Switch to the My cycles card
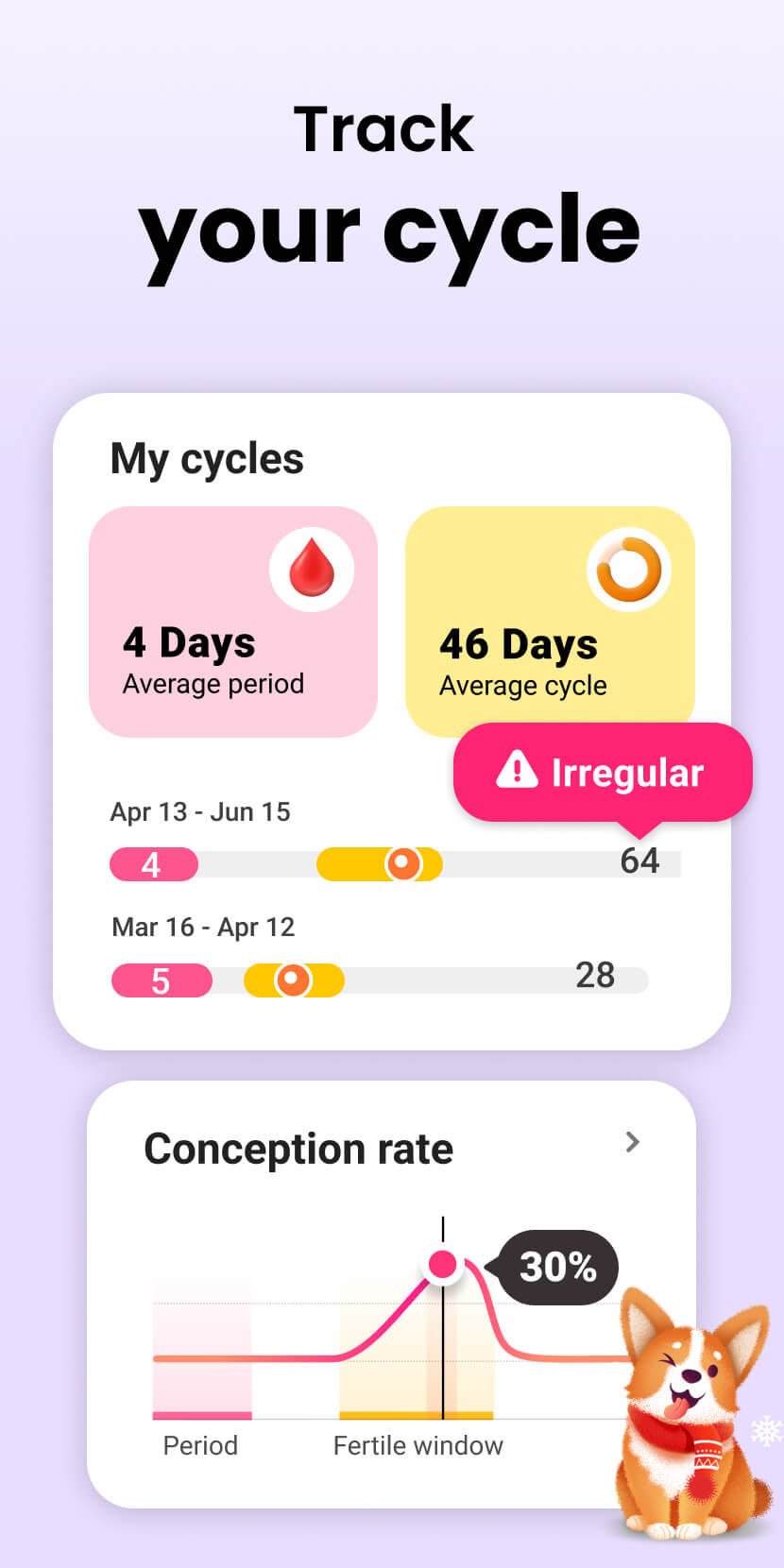 click(x=207, y=459)
